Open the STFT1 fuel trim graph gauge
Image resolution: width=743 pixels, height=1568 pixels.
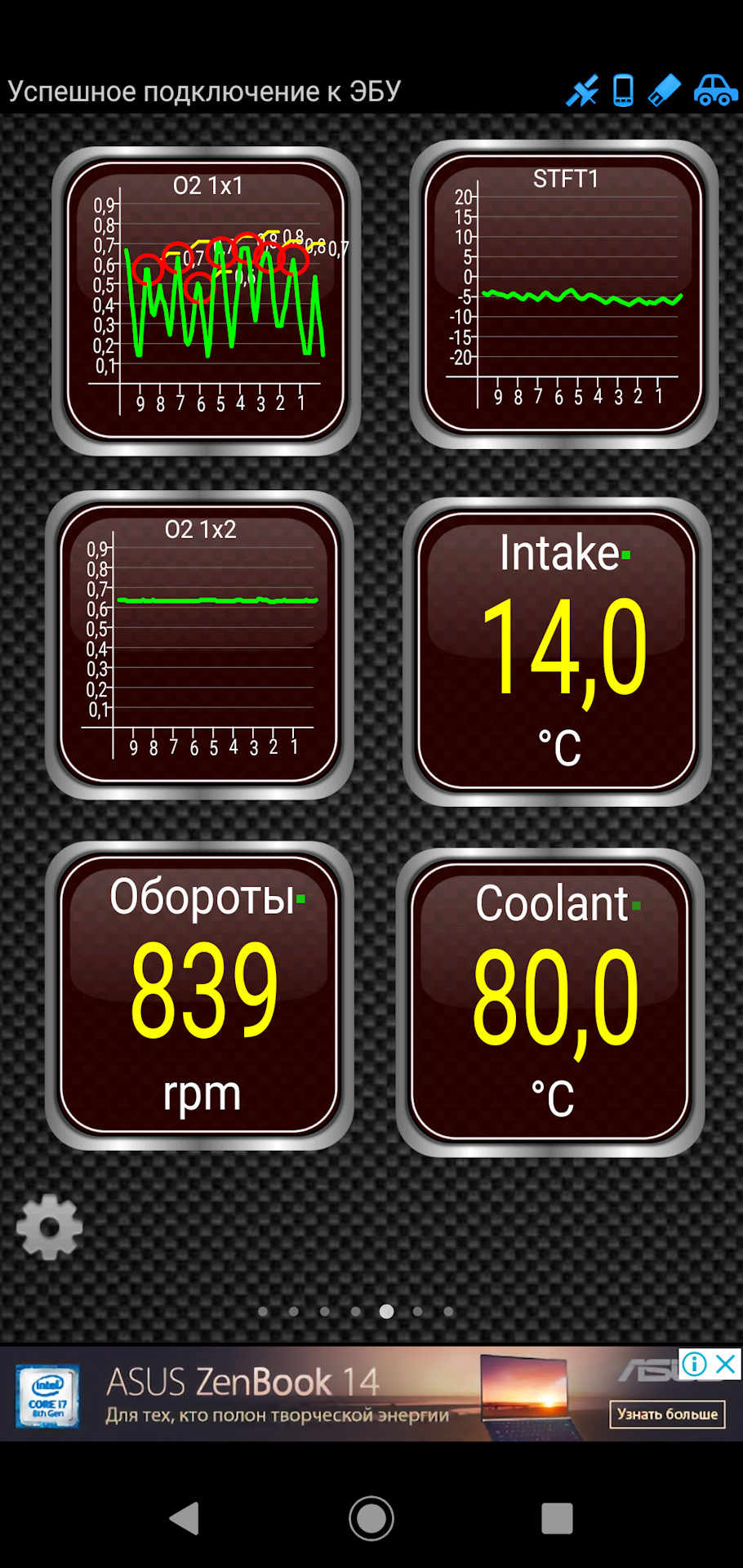point(563,294)
